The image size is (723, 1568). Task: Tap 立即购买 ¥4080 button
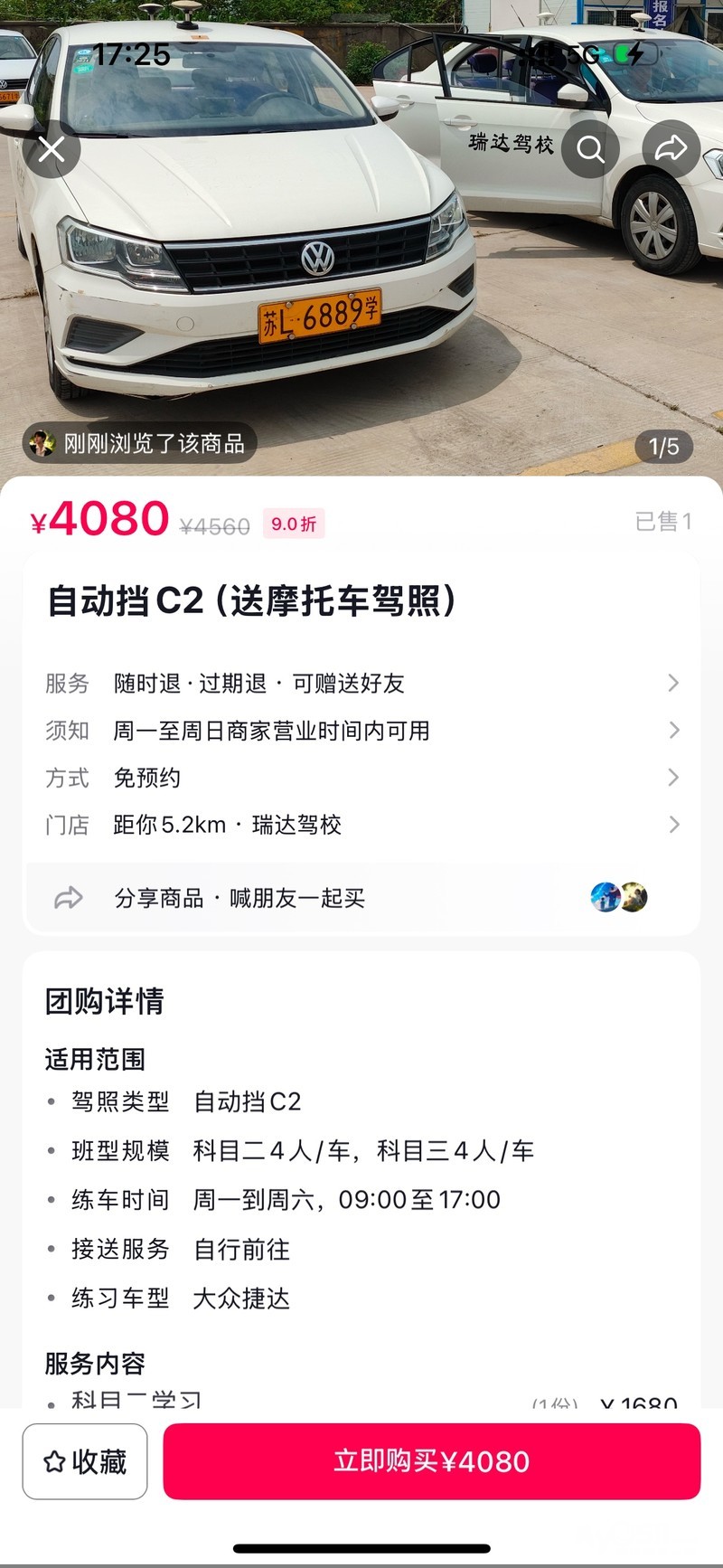point(431,1461)
